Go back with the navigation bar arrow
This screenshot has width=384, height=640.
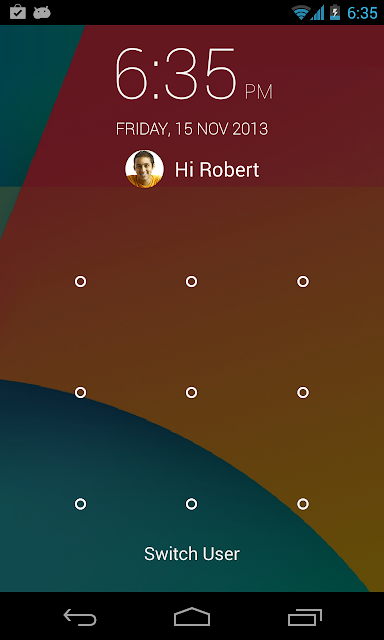(80, 617)
